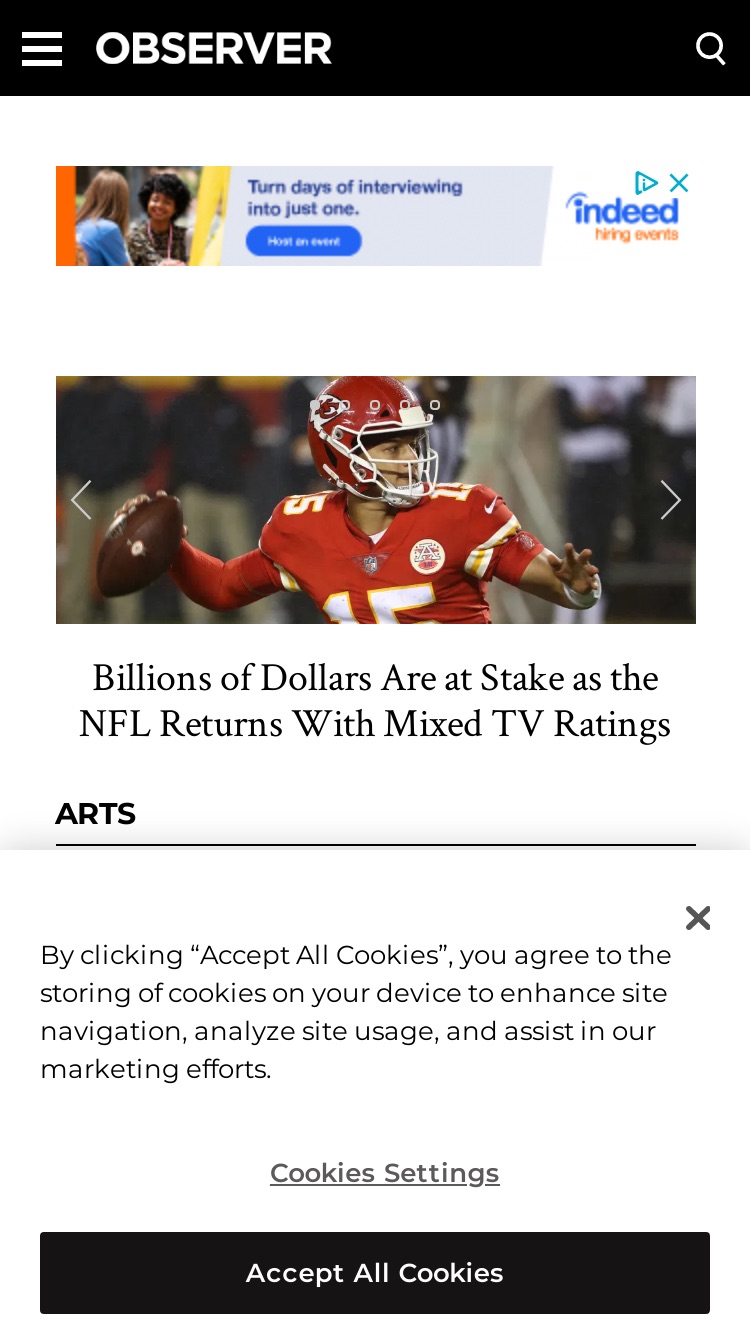Tap the 'Host an event' ad button

point(303,241)
